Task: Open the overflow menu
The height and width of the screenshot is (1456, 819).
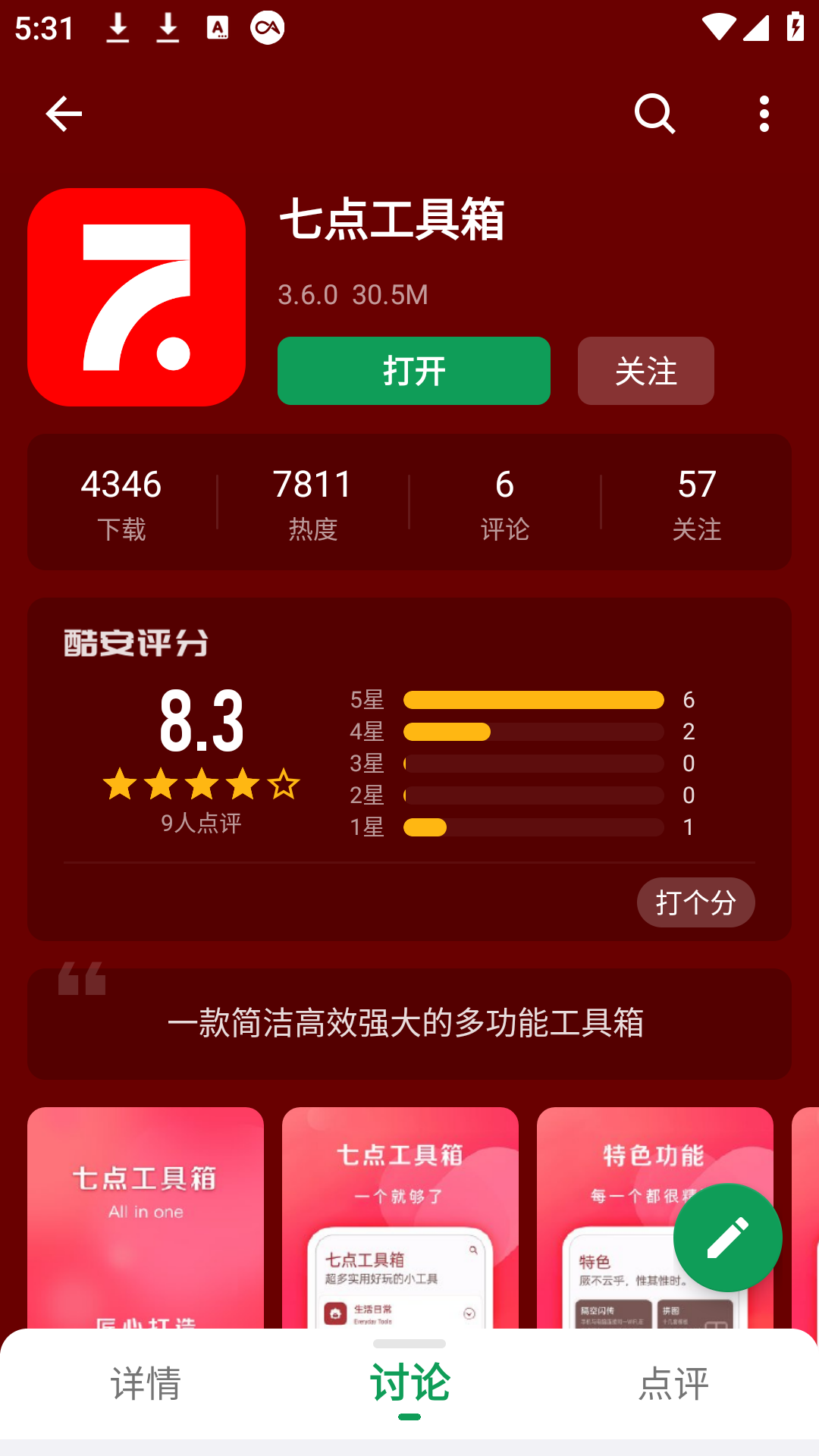Action: [764, 114]
